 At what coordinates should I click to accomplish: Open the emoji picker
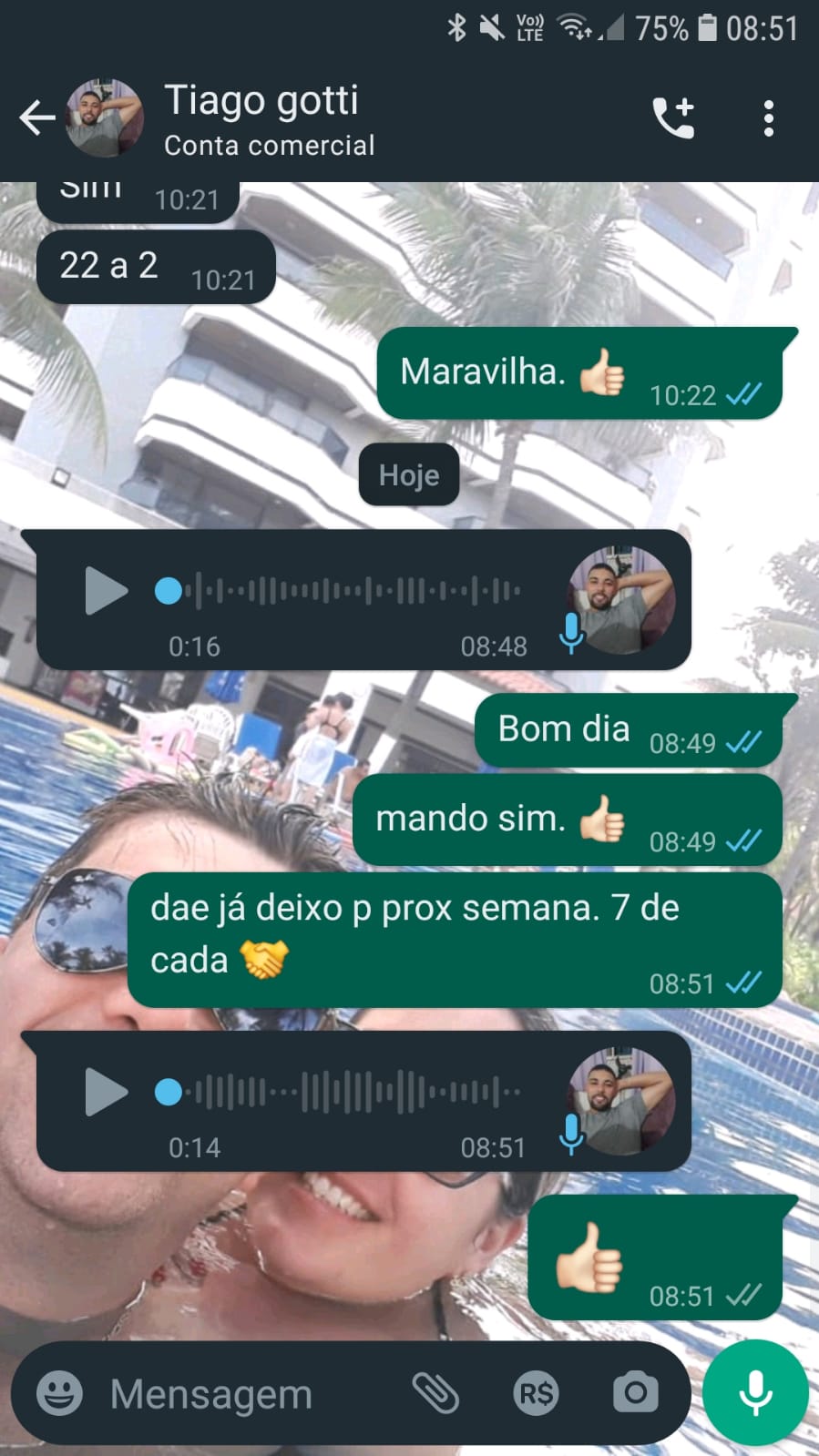coord(60,1393)
